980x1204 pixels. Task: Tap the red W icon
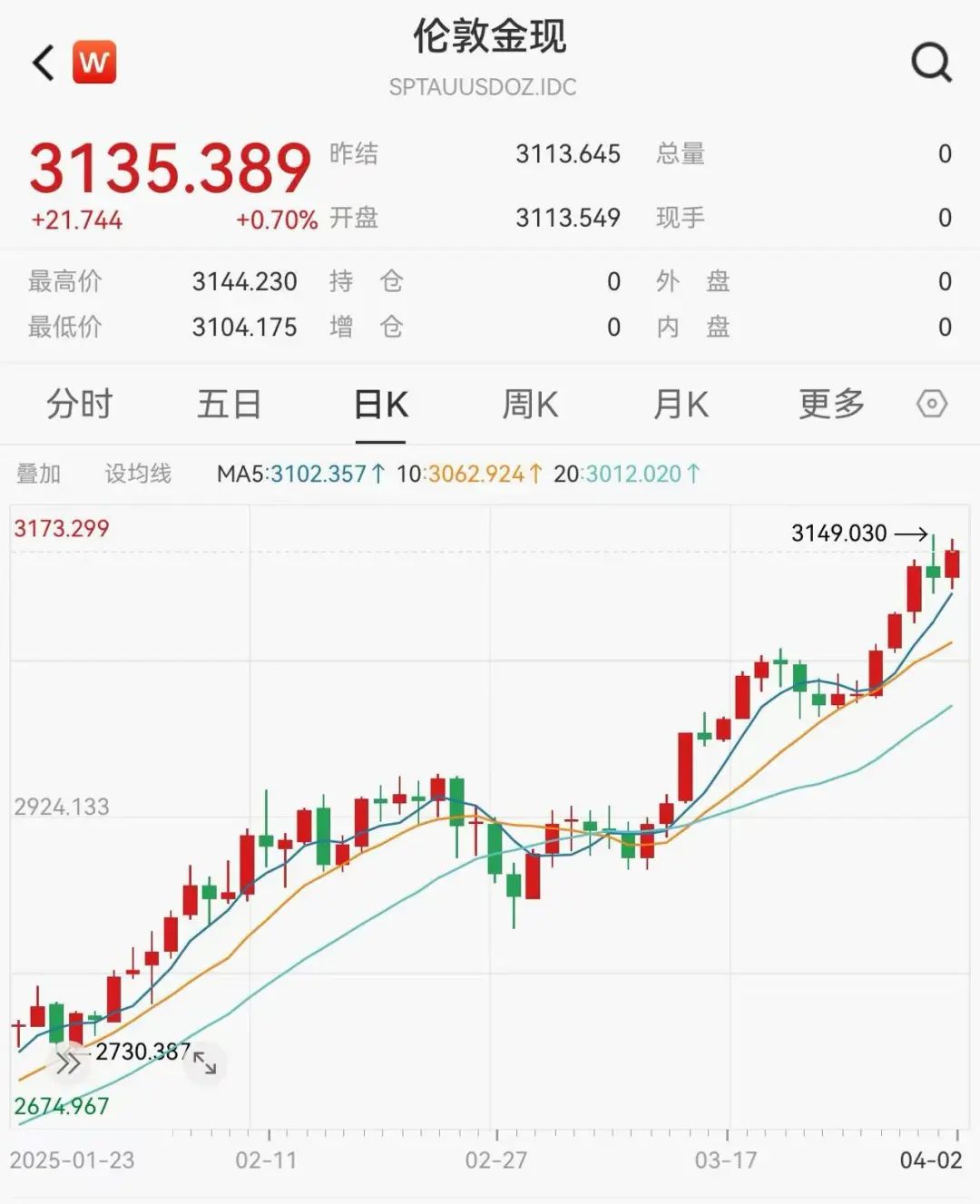(x=94, y=63)
